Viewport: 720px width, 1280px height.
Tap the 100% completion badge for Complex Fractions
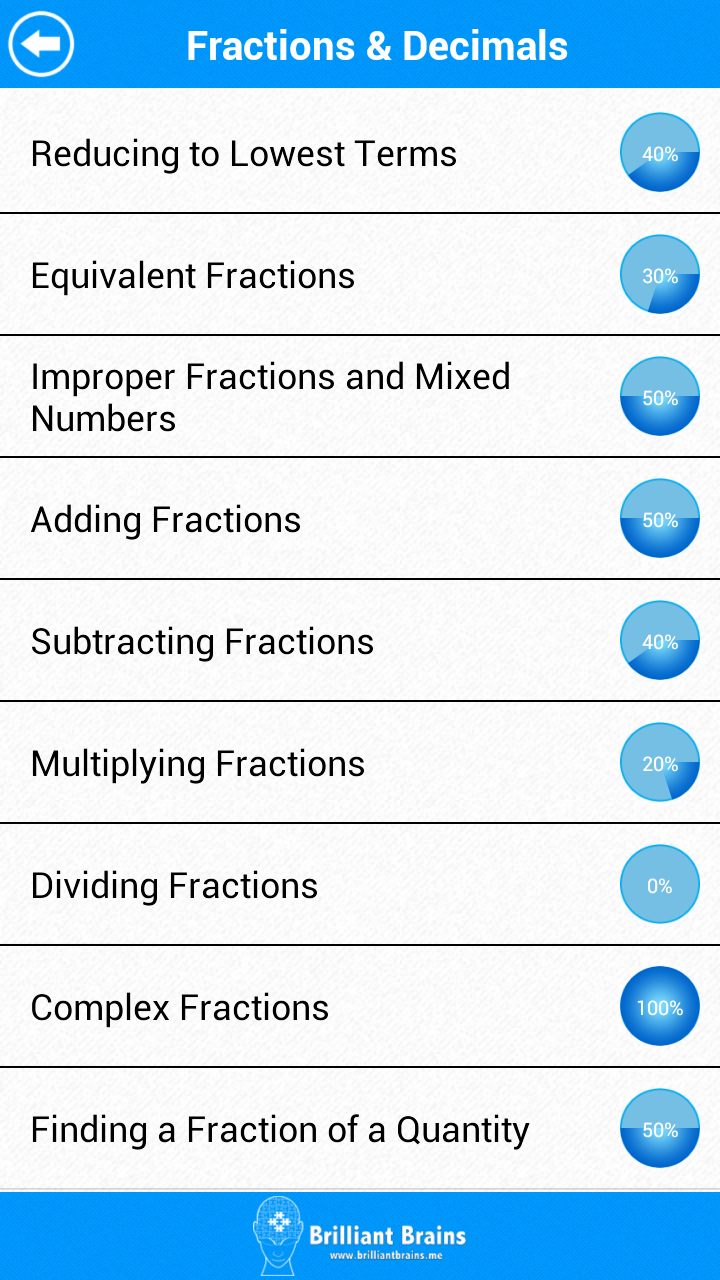[x=659, y=1006]
